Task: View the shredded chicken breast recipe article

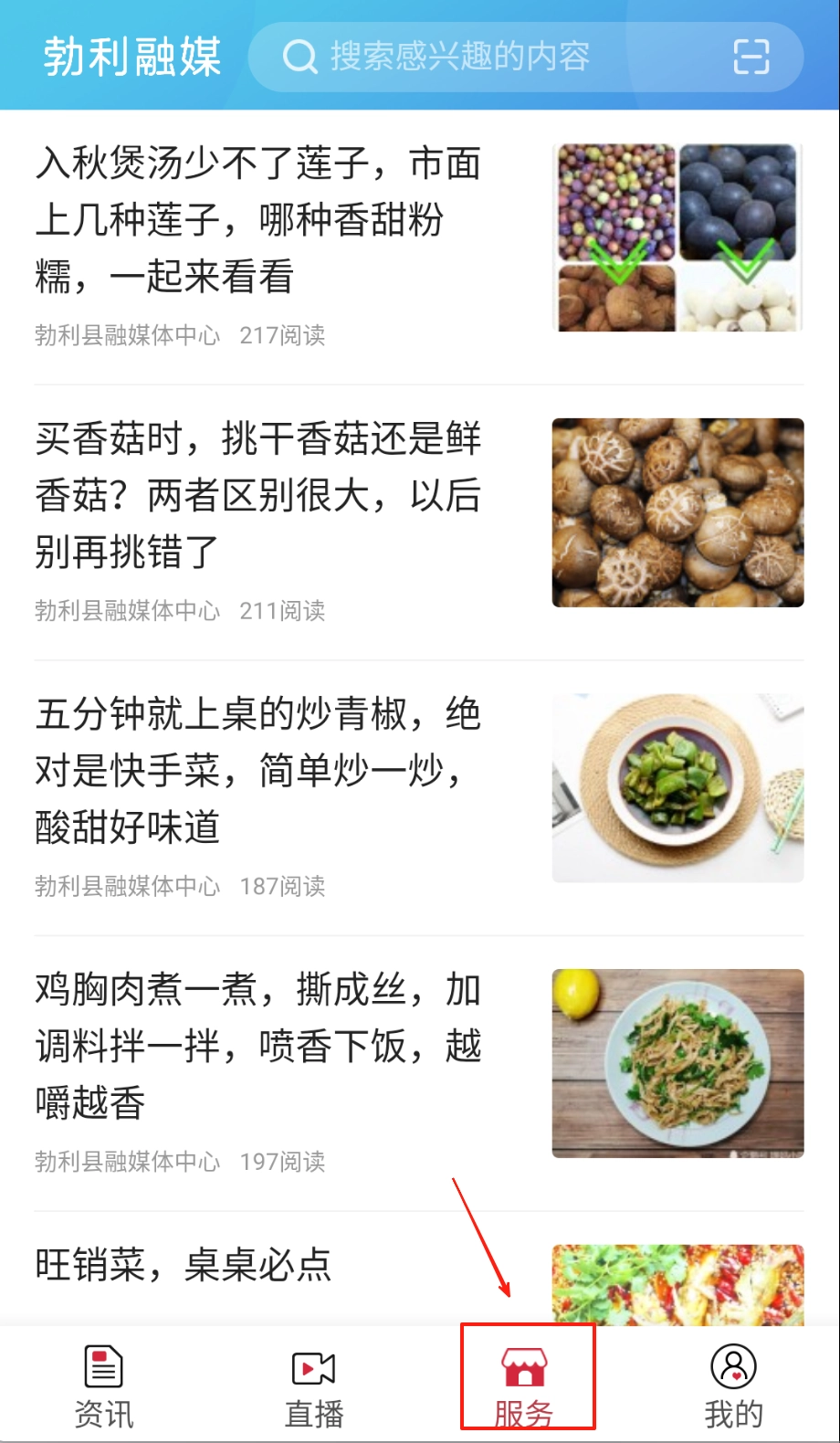Action: pyautogui.click(x=258, y=1046)
